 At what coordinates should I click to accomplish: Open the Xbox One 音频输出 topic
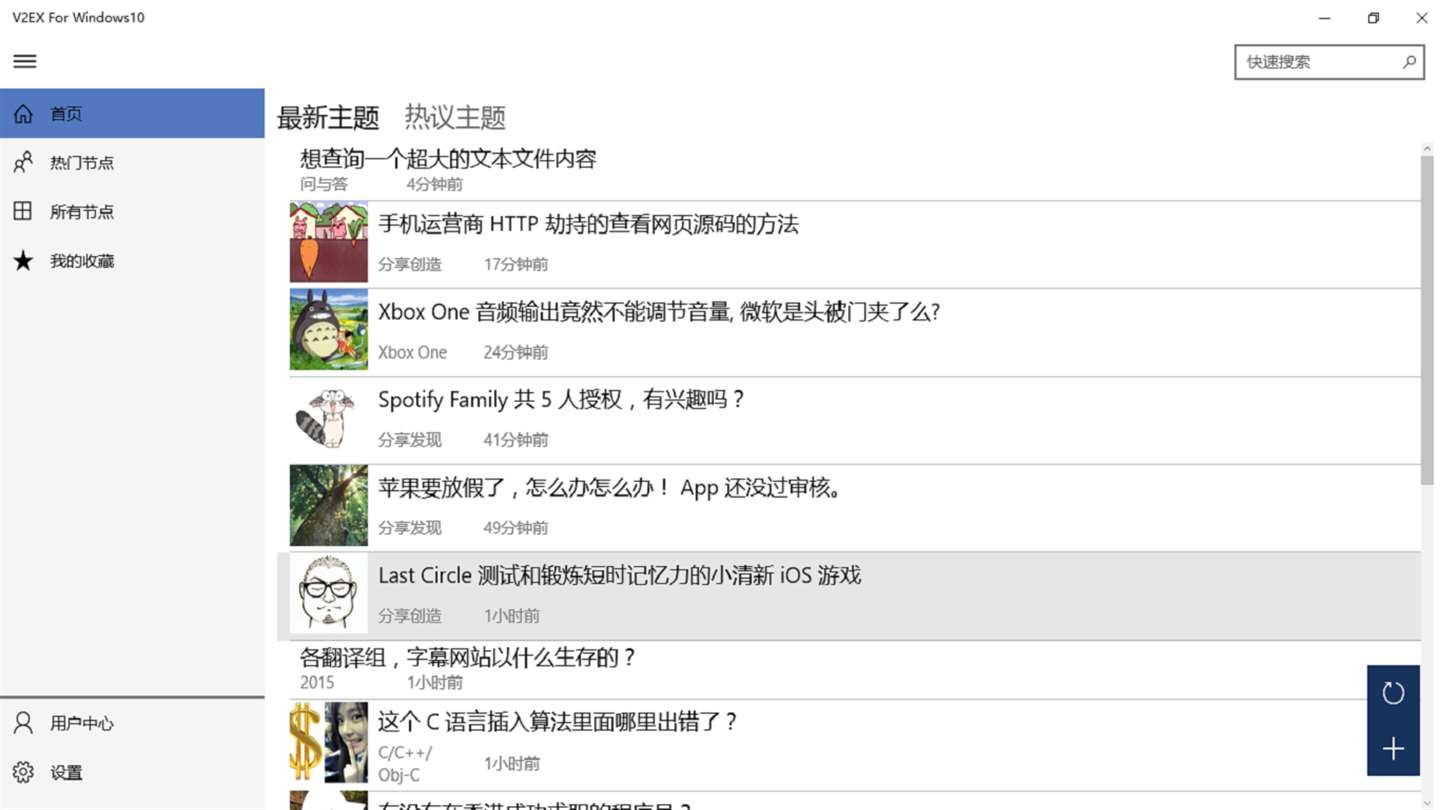click(x=658, y=312)
